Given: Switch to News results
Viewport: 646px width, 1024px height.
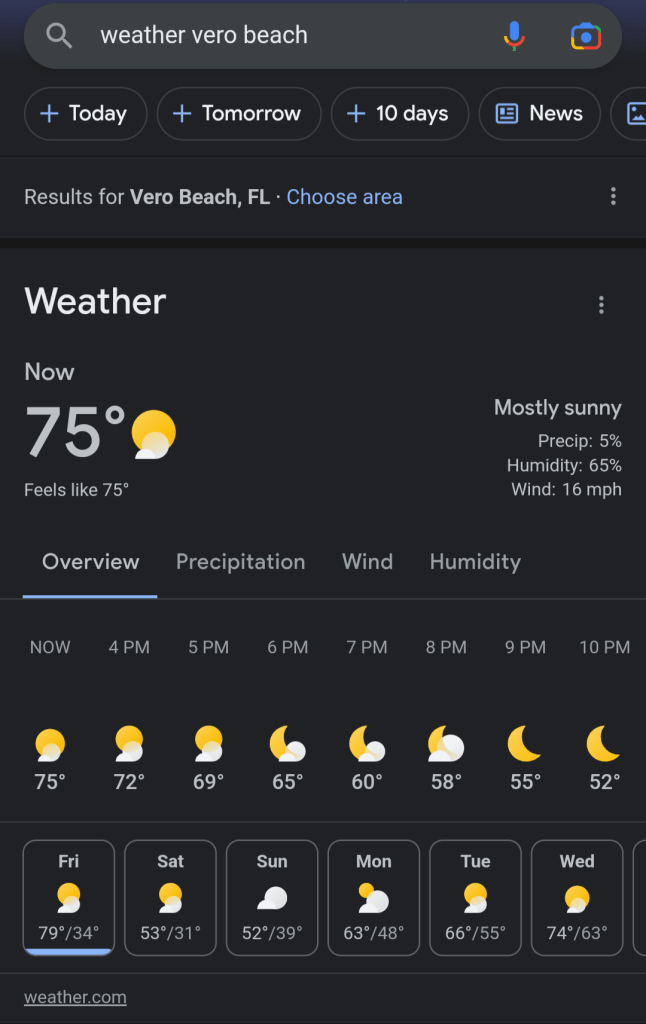Looking at the screenshot, I should click(539, 114).
